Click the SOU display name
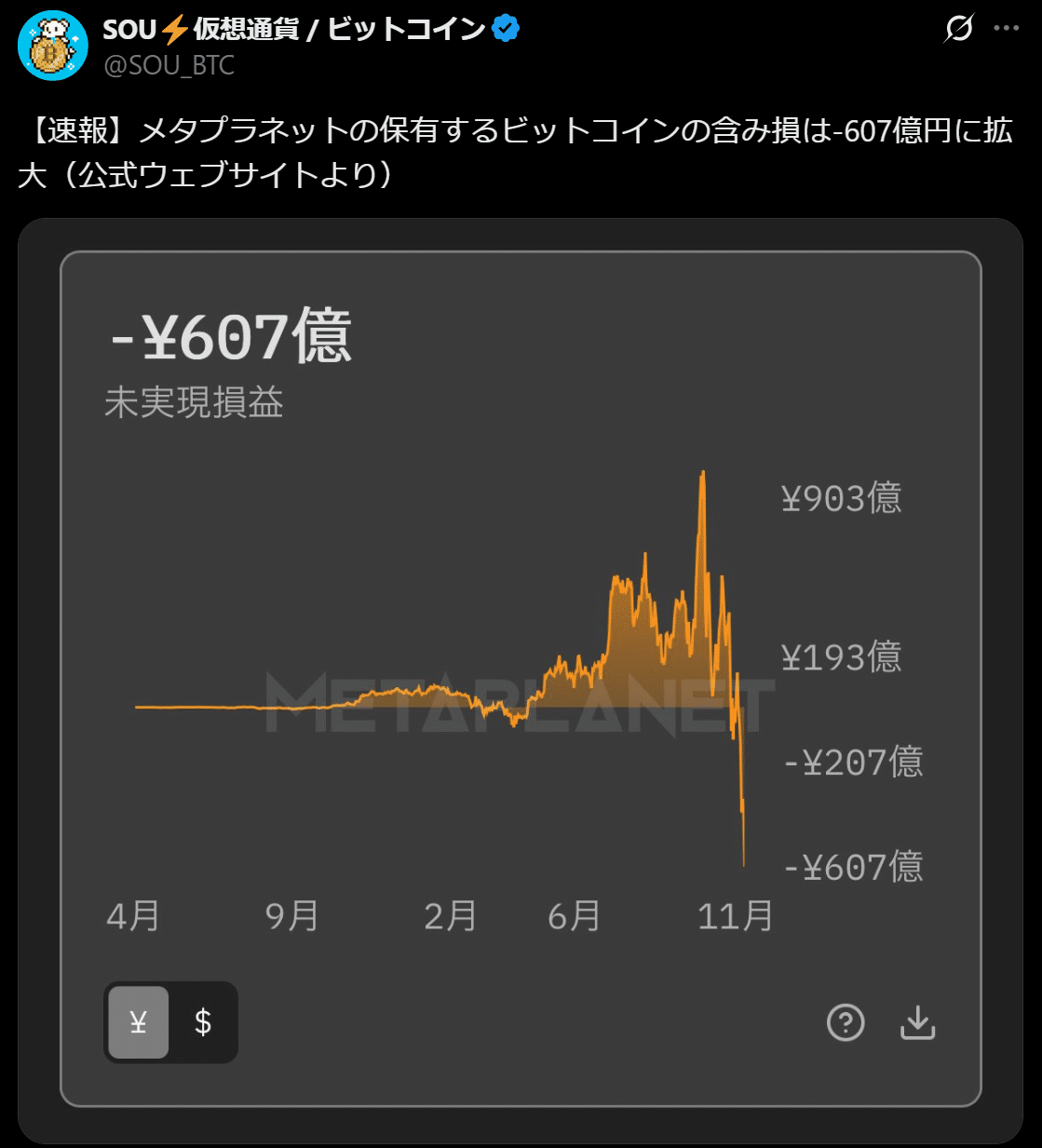 point(129,28)
